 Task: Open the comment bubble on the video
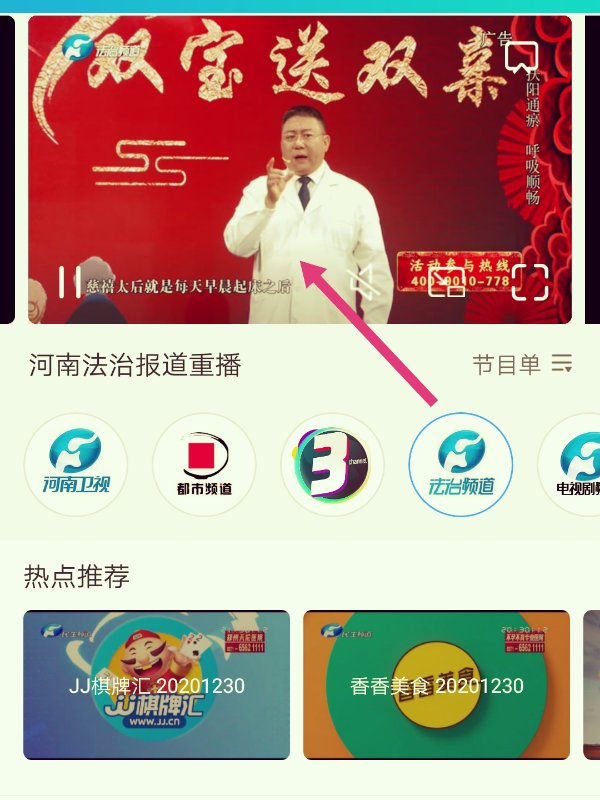(x=521, y=56)
